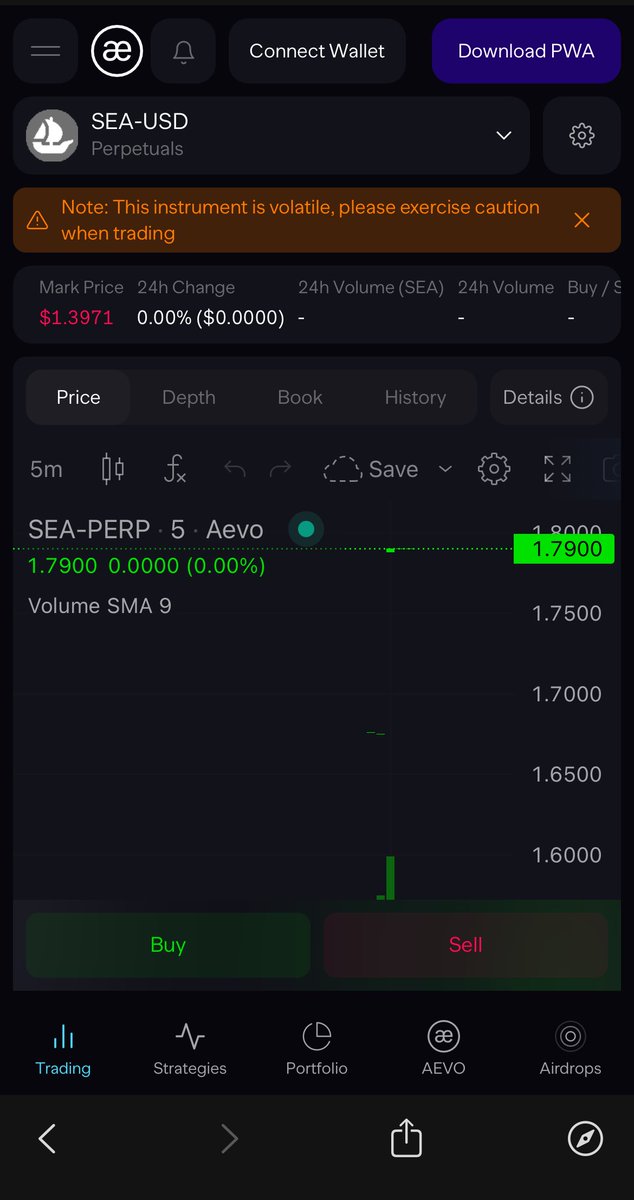Tap Download PWA button
The height and width of the screenshot is (1200, 634).
(526, 51)
